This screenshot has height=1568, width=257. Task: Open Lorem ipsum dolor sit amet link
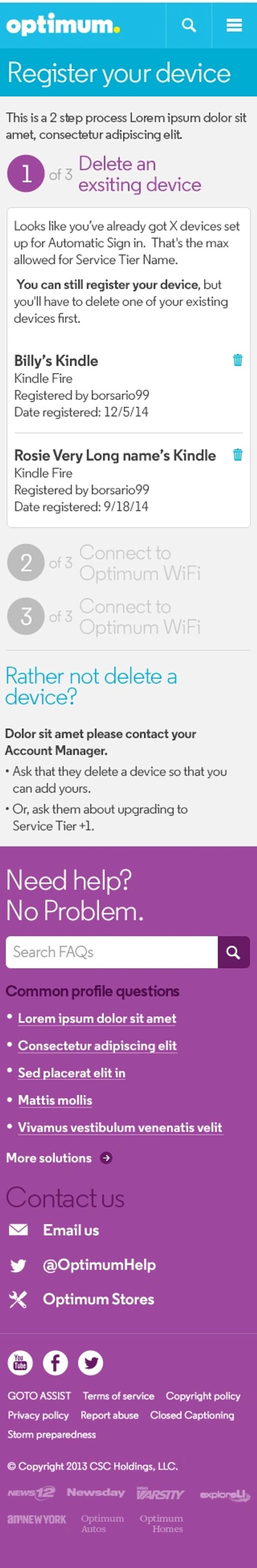[x=97, y=1018]
